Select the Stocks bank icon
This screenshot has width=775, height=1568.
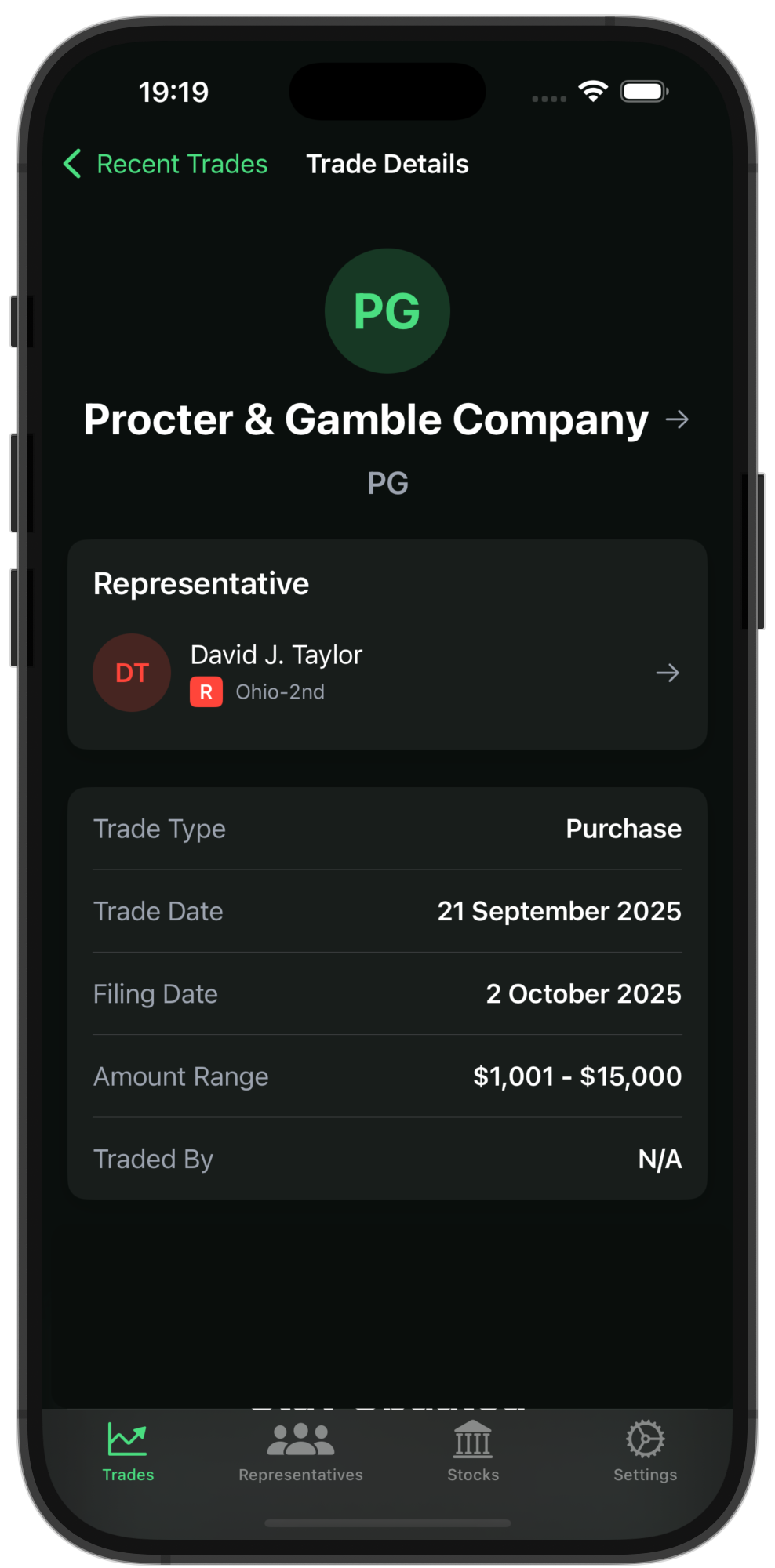coord(472,1439)
